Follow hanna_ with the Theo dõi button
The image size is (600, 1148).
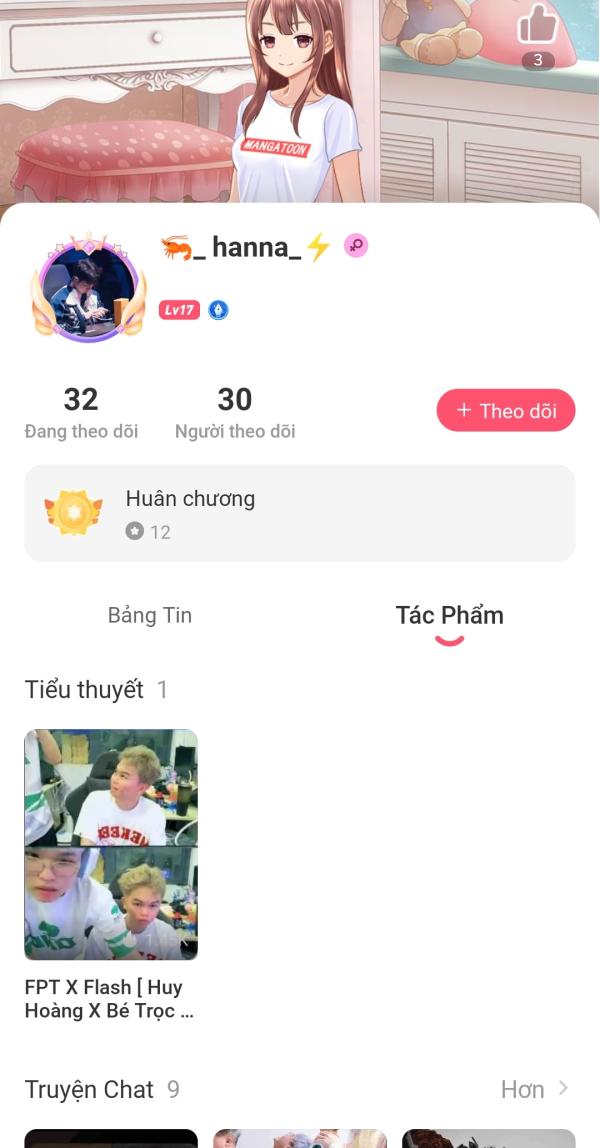pyautogui.click(x=506, y=410)
